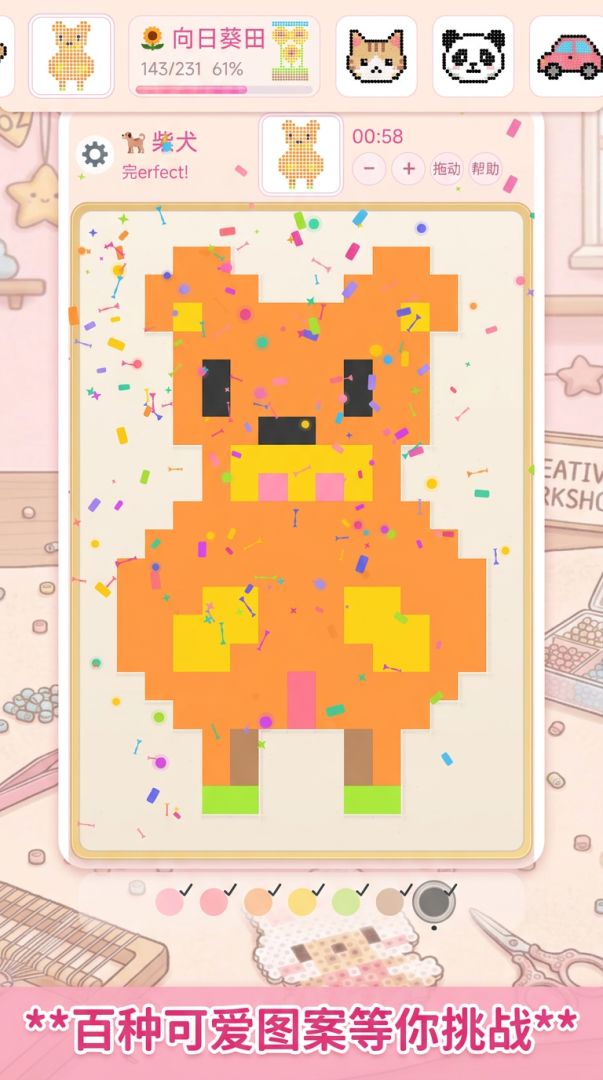The height and width of the screenshot is (1080, 603).
Task: Select the bear pattern card in top strip
Action: [71, 56]
